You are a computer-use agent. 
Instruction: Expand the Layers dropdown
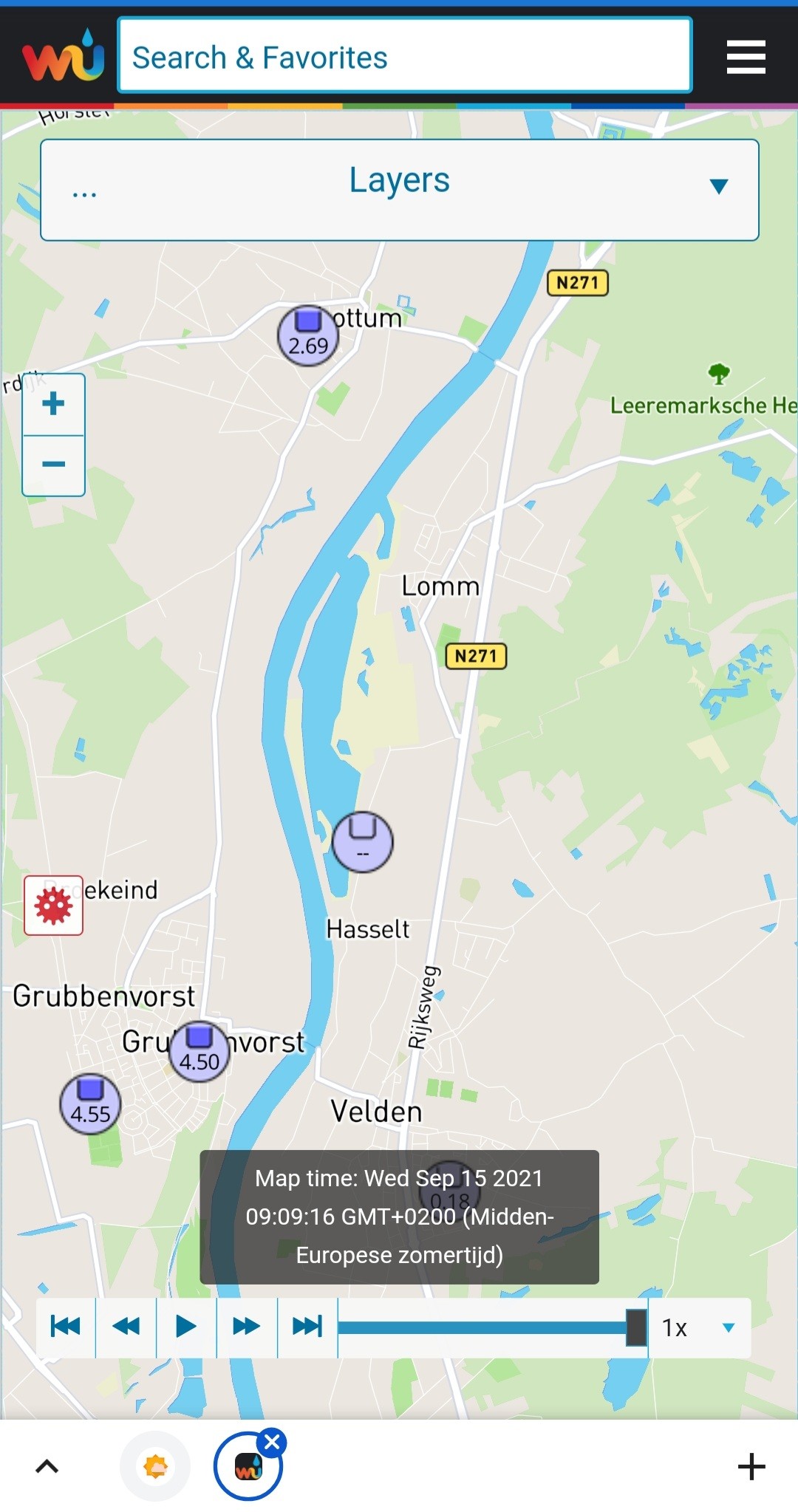click(400, 190)
